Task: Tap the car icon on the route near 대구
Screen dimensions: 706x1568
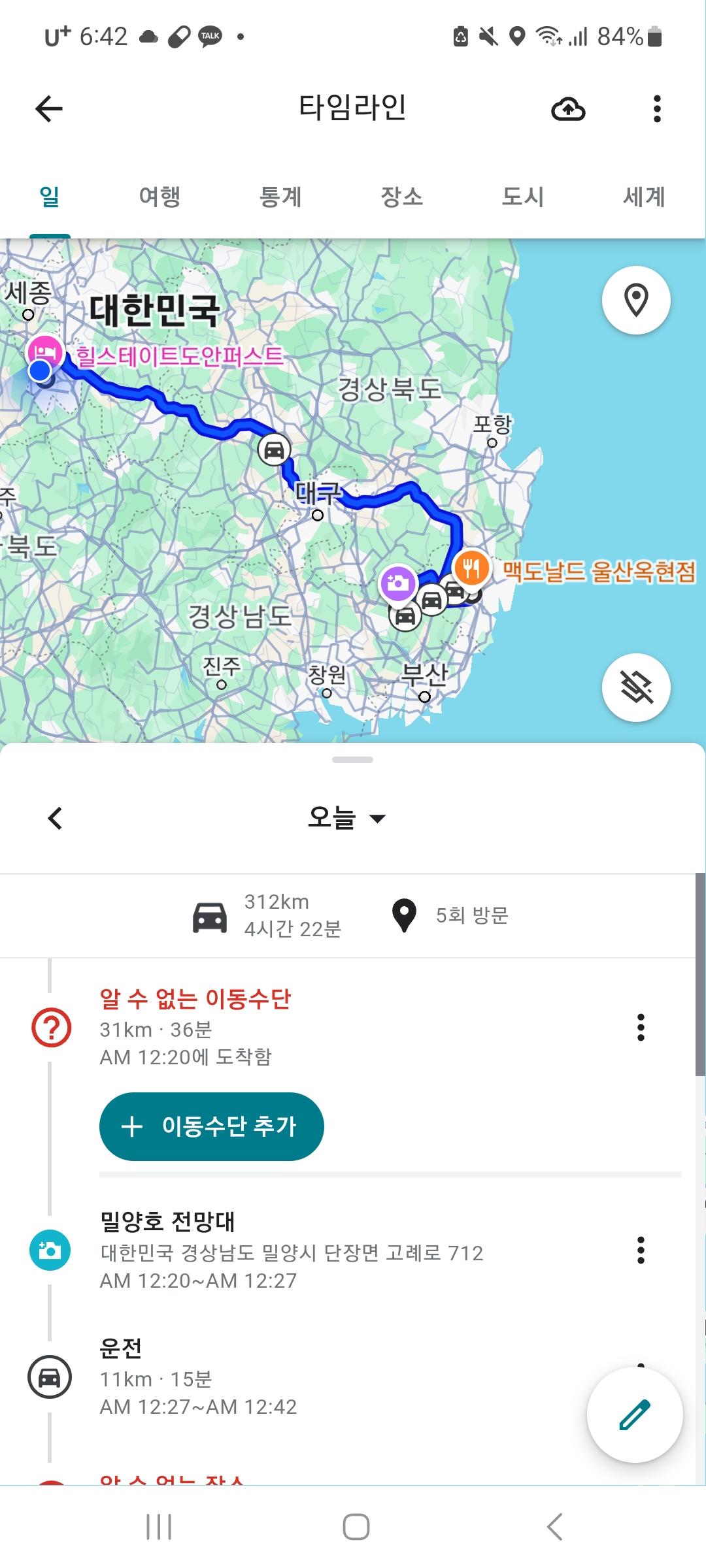Action: [275, 450]
